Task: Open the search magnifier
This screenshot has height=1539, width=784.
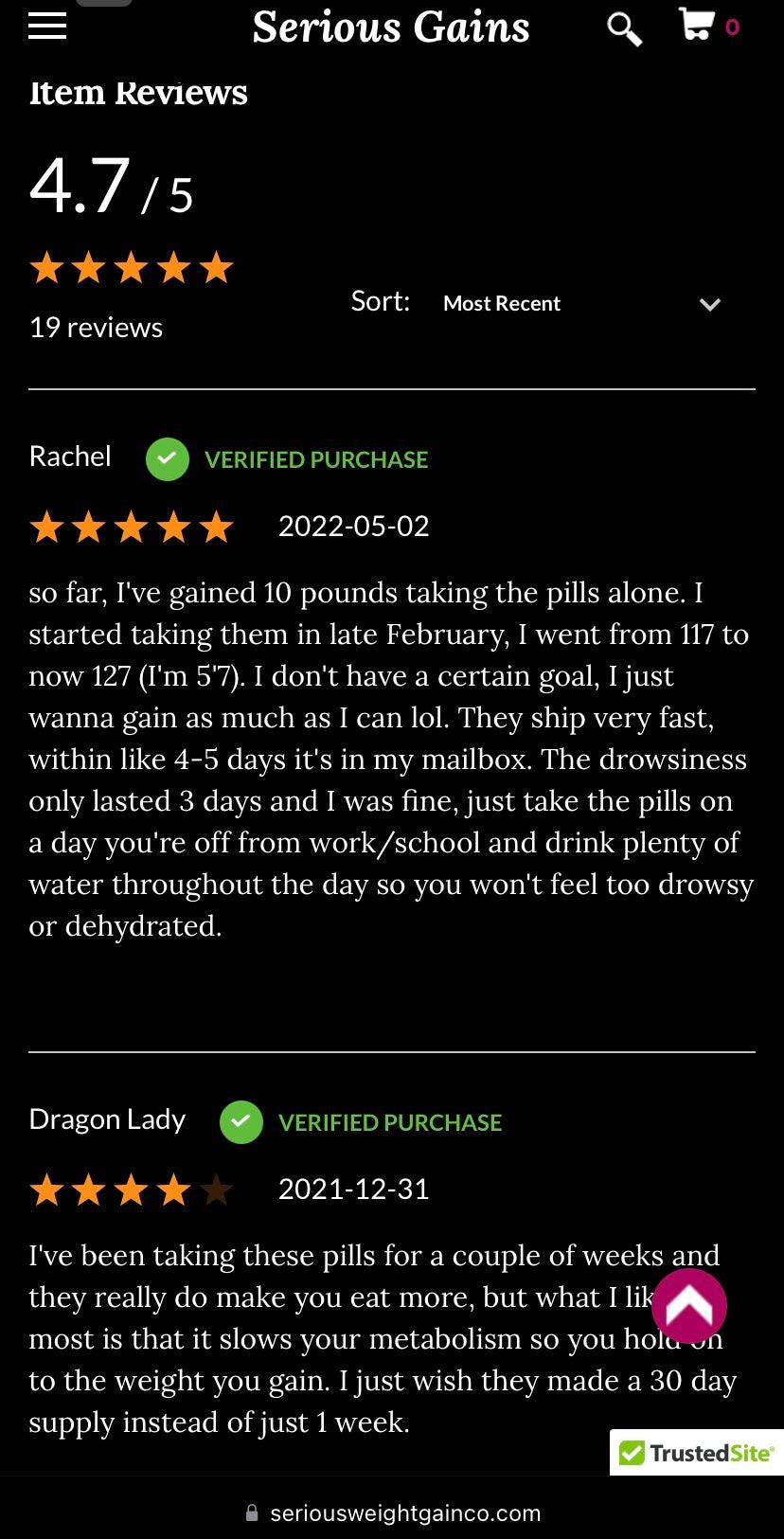Action: coord(624,28)
